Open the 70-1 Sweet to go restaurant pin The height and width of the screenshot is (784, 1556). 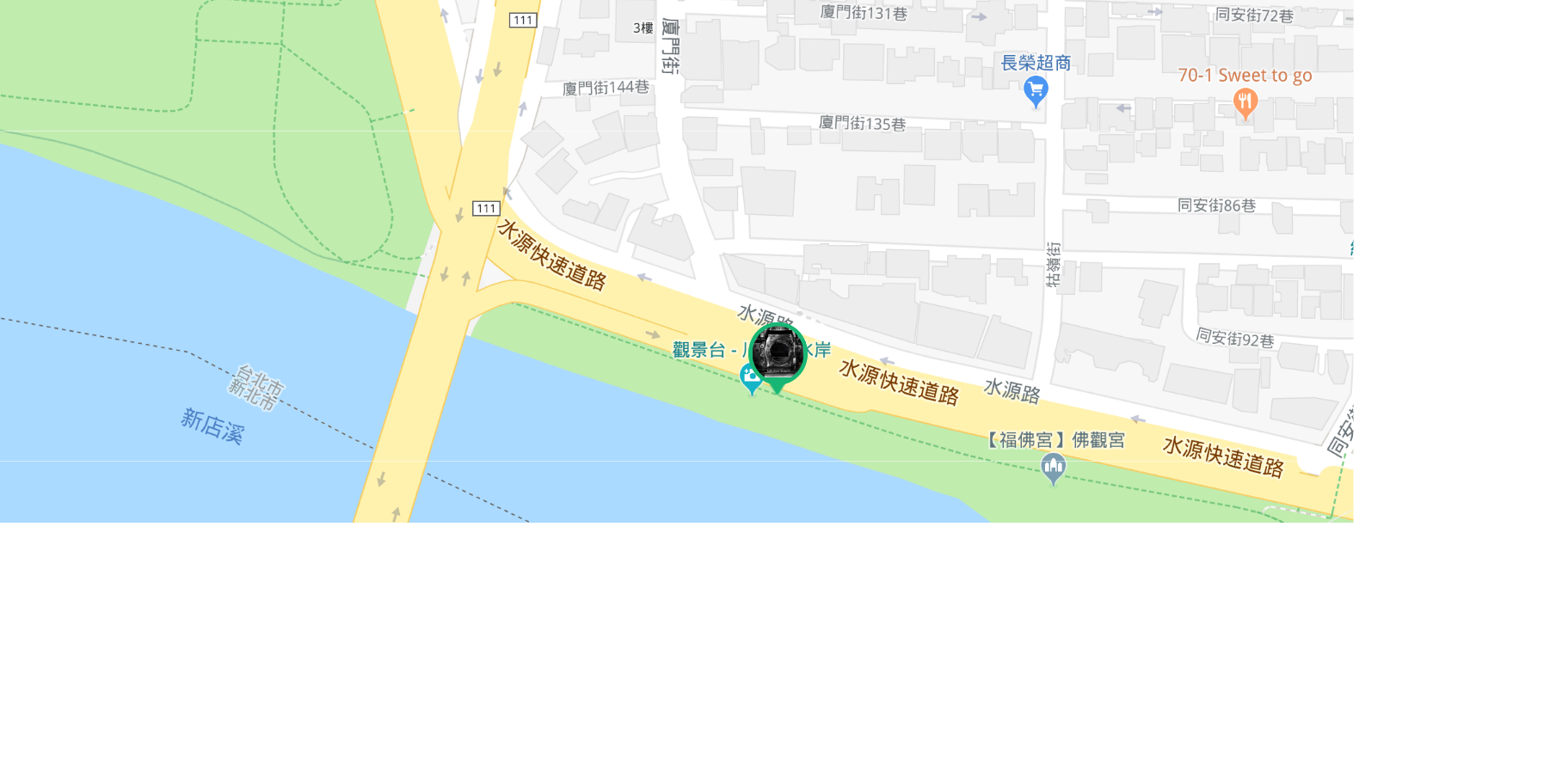1245,103
